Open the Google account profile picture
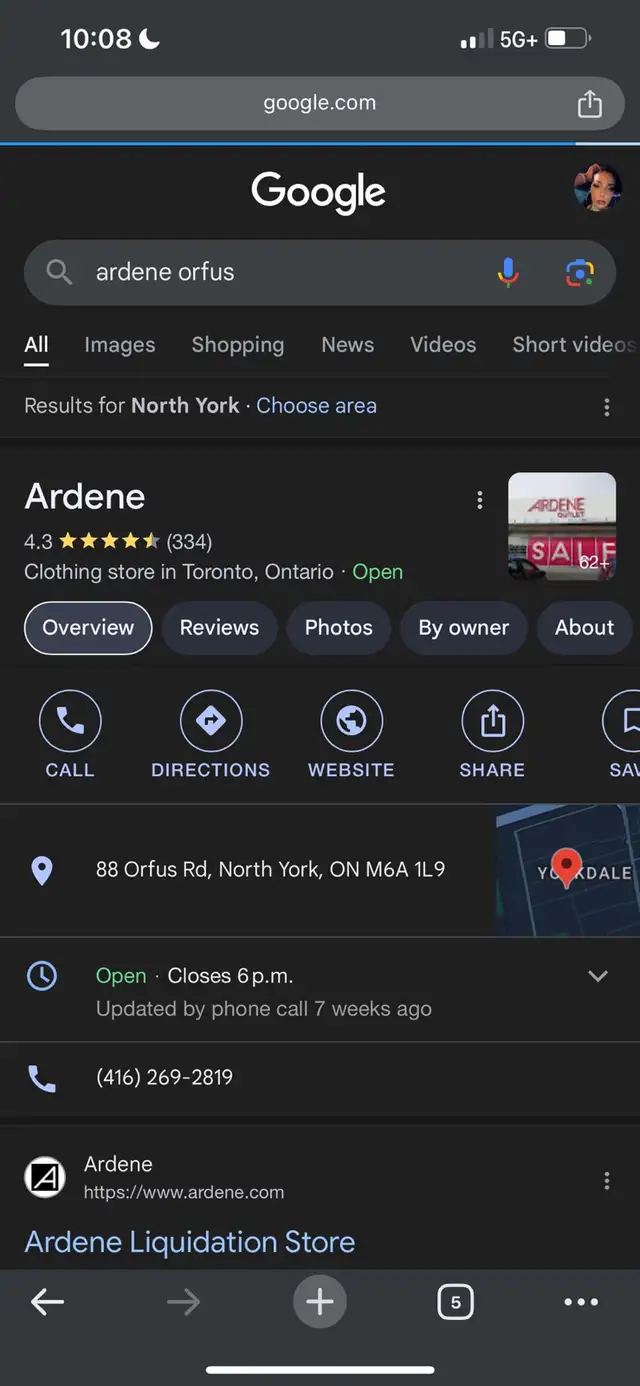Image resolution: width=640 pixels, height=1386 pixels. click(597, 188)
